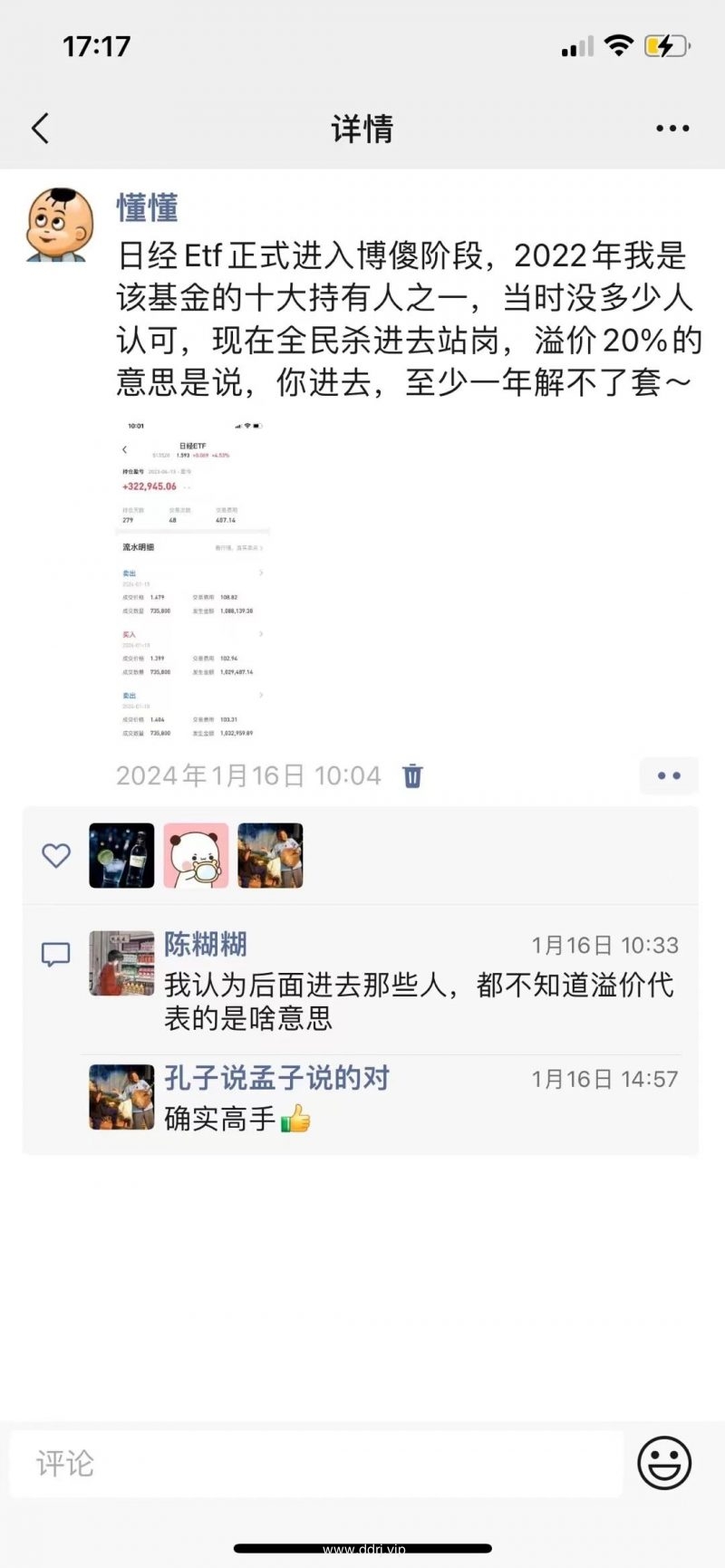
Task: Open the two-dot like/comment button
Action: 669,776
